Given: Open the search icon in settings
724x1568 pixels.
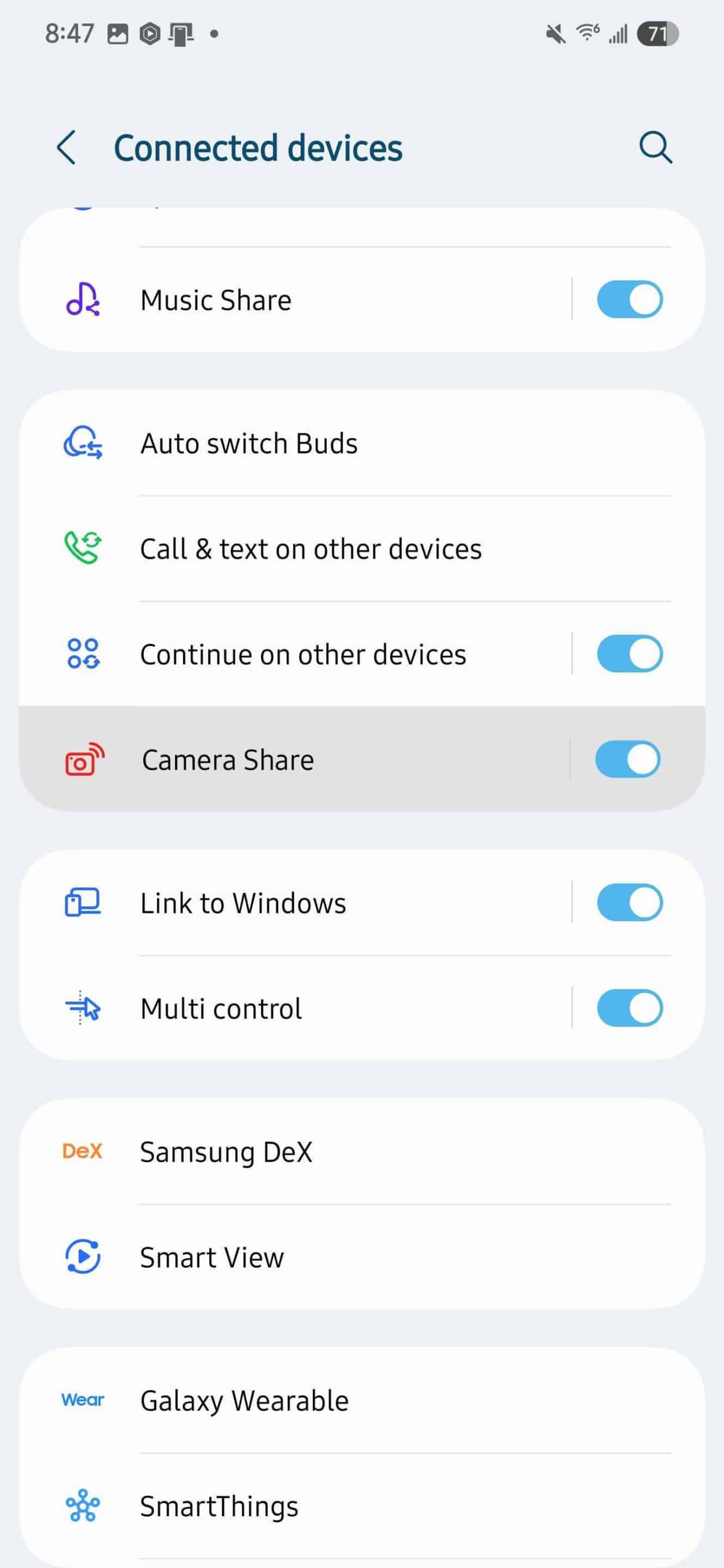Looking at the screenshot, I should [655, 148].
